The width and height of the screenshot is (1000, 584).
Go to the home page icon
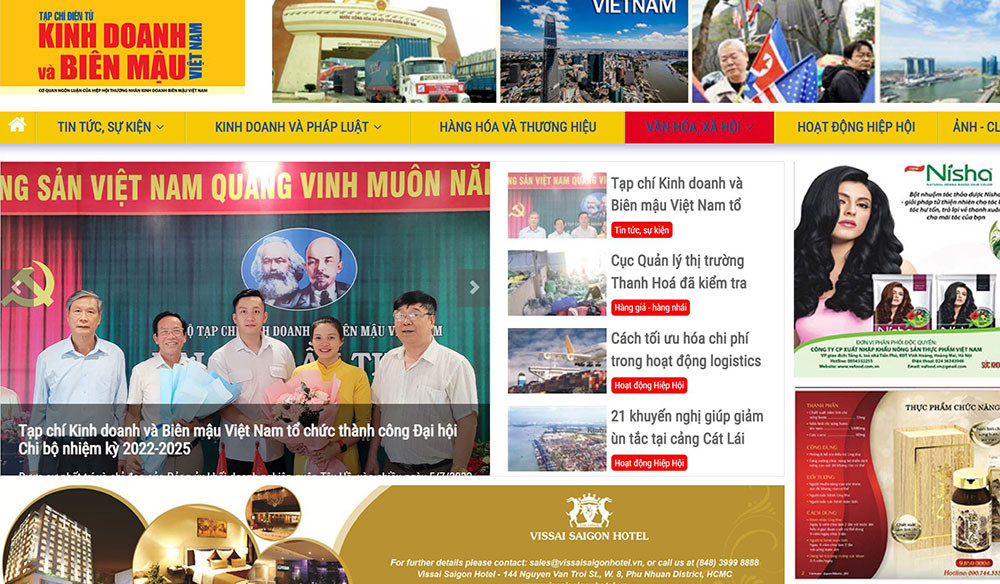[x=17, y=126]
